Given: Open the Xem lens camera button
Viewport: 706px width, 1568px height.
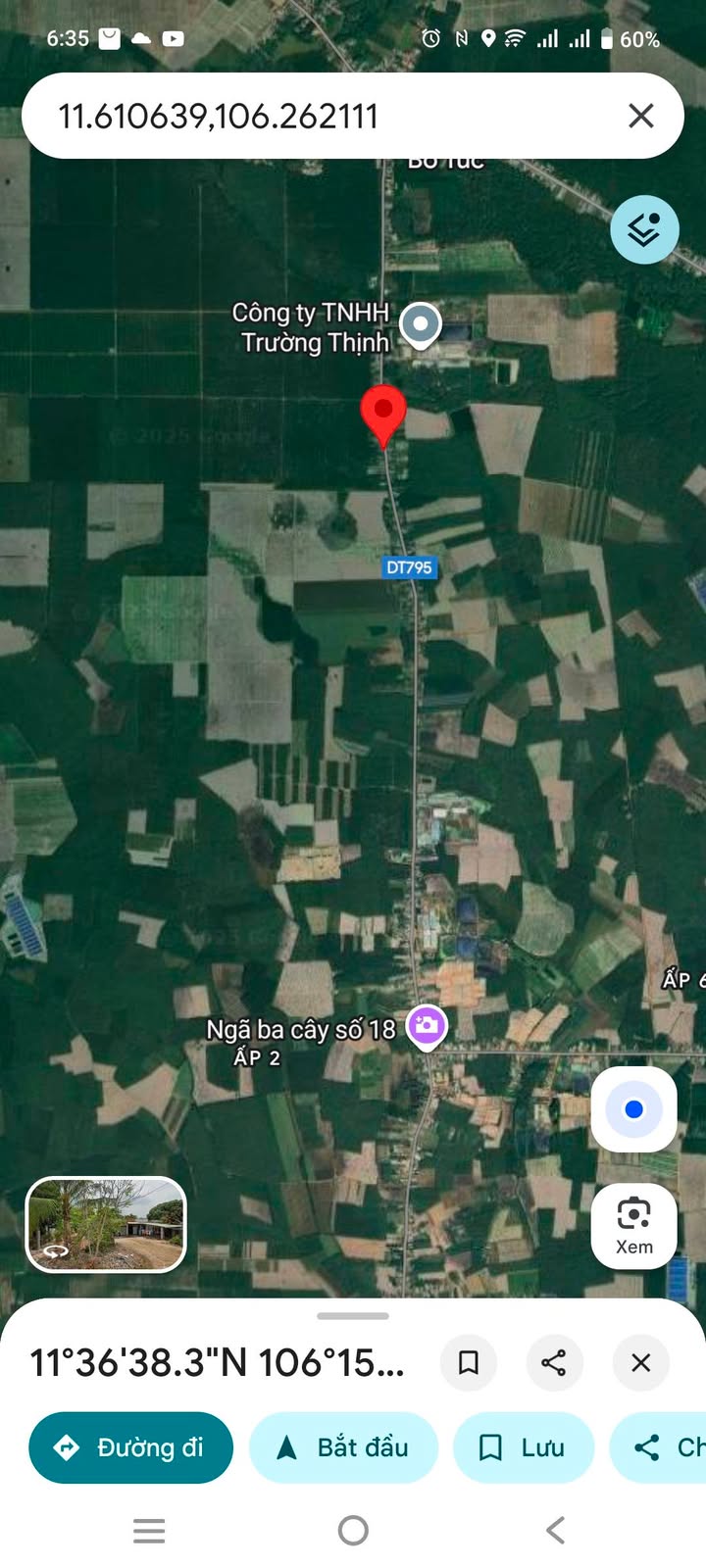Looking at the screenshot, I should tap(633, 1225).
